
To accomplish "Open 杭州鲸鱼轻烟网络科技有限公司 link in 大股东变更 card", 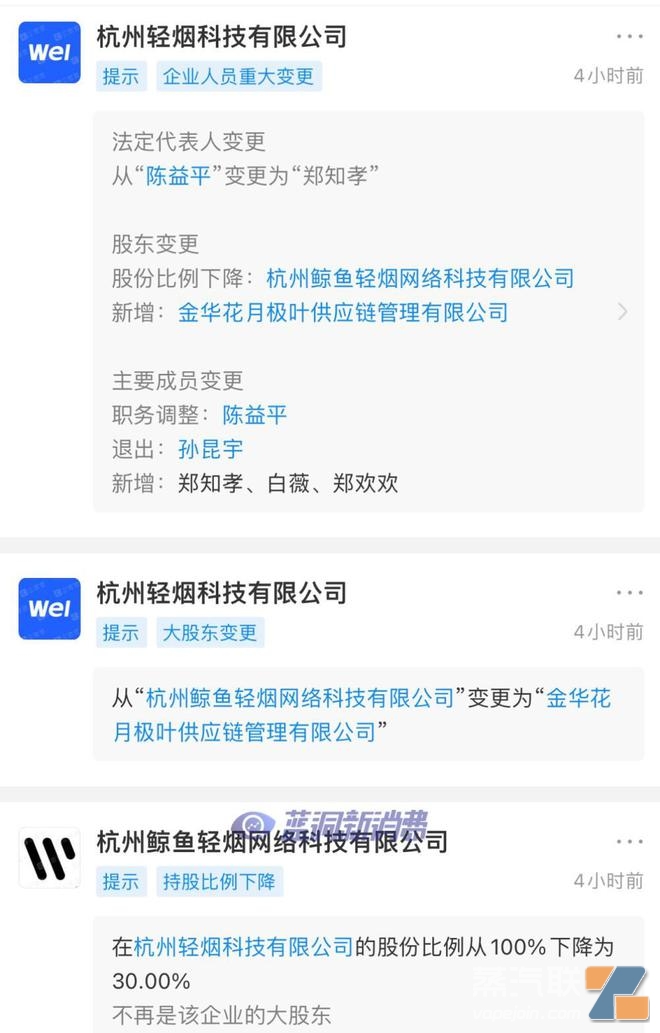I will (300, 698).
